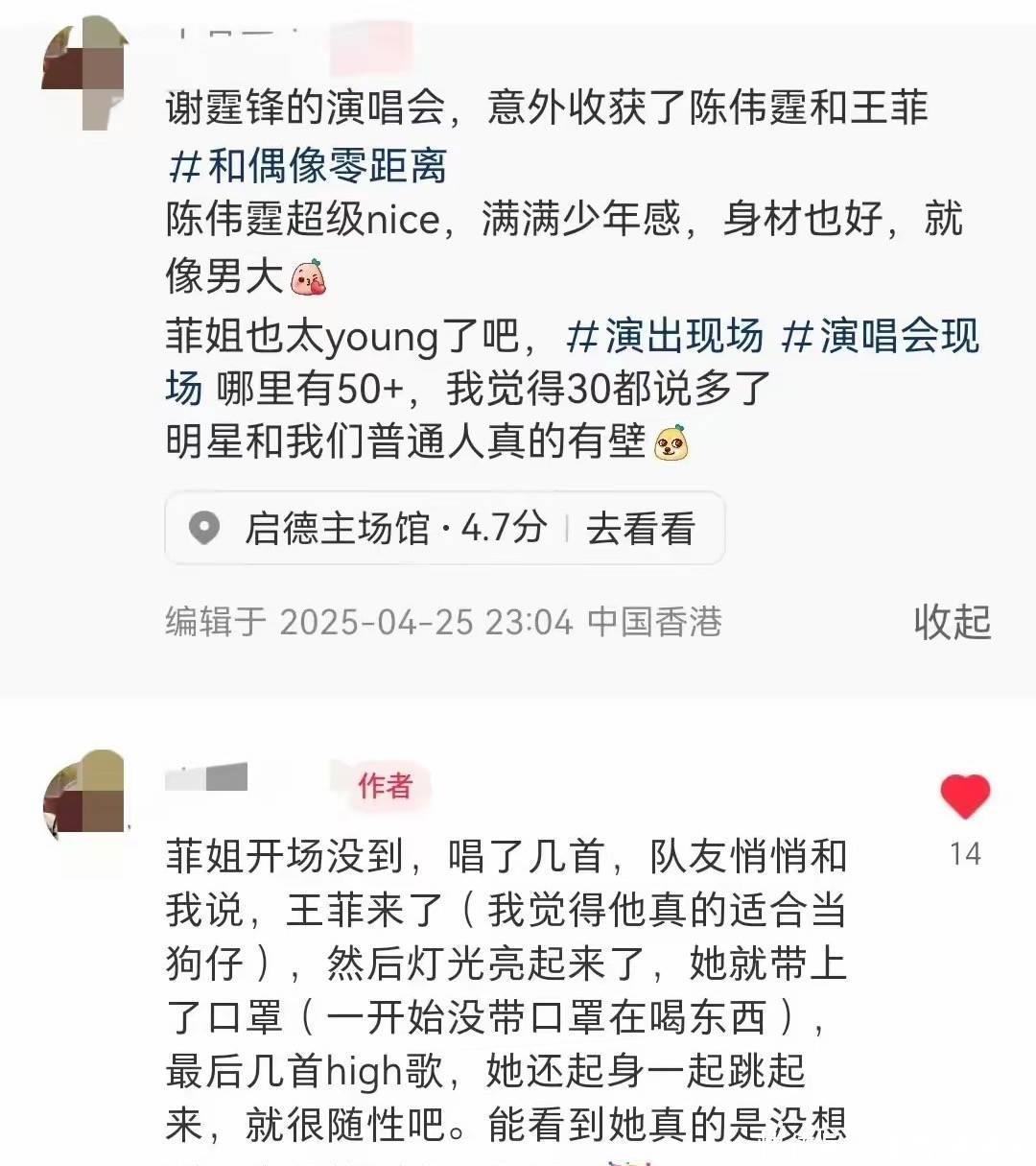Image resolution: width=1036 pixels, height=1166 pixels.
Task: Open the #和偶像零距离 hashtag
Action: pyautogui.click(x=308, y=165)
